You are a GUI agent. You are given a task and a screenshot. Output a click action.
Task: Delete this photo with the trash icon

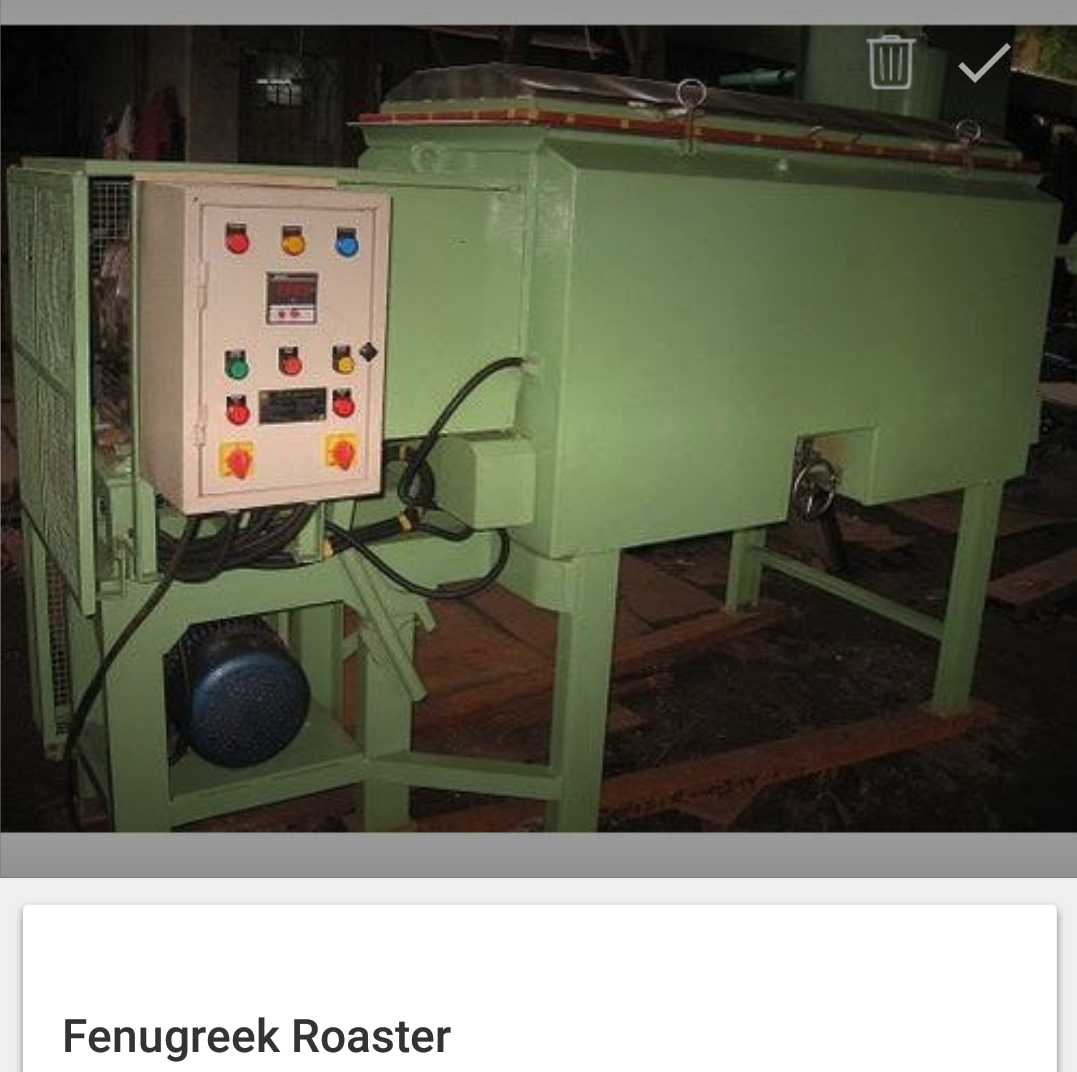coord(889,62)
